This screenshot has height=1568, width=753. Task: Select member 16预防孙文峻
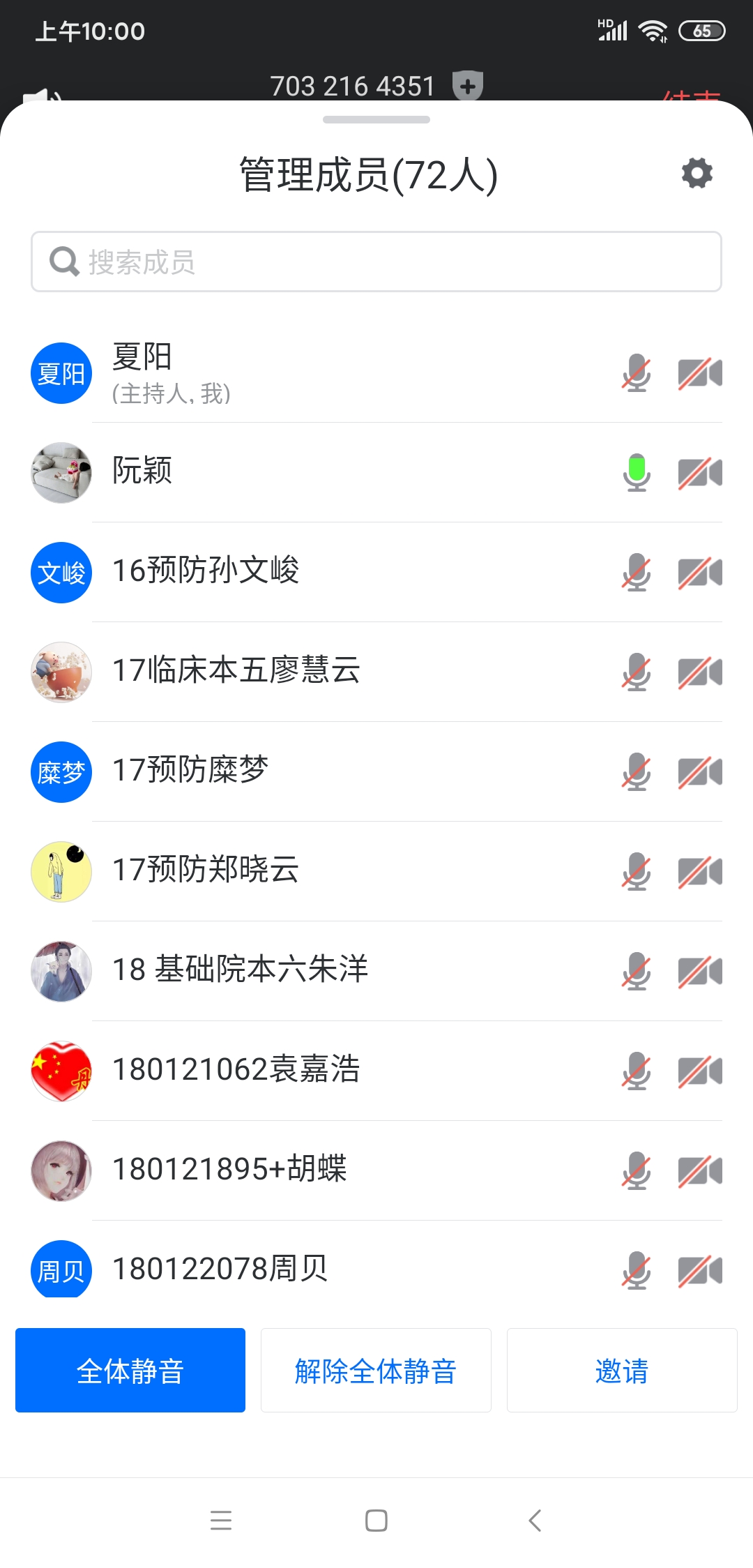pyautogui.click(x=376, y=572)
